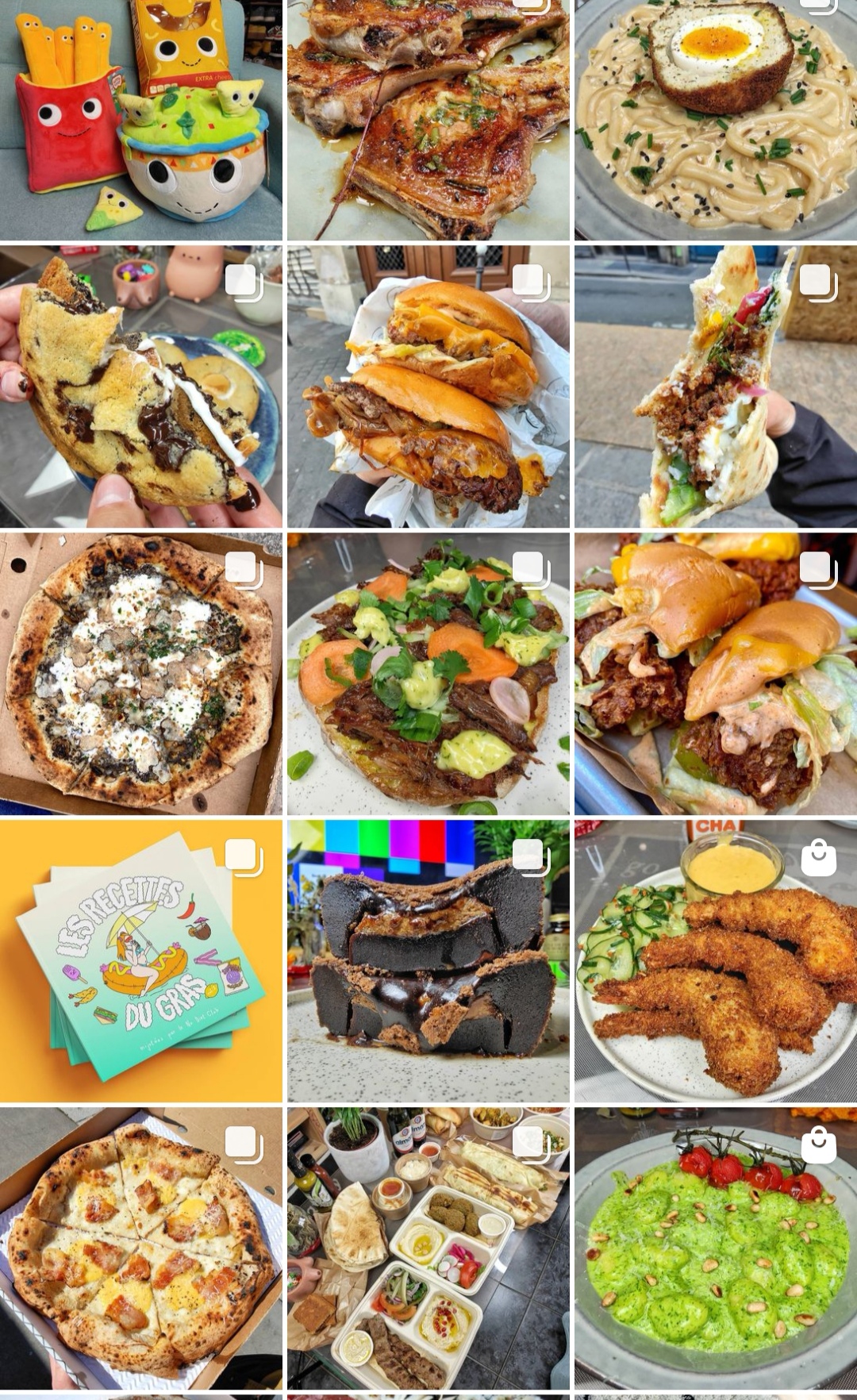Open the truffle pizza post
857x1400 pixels.
point(141,674)
